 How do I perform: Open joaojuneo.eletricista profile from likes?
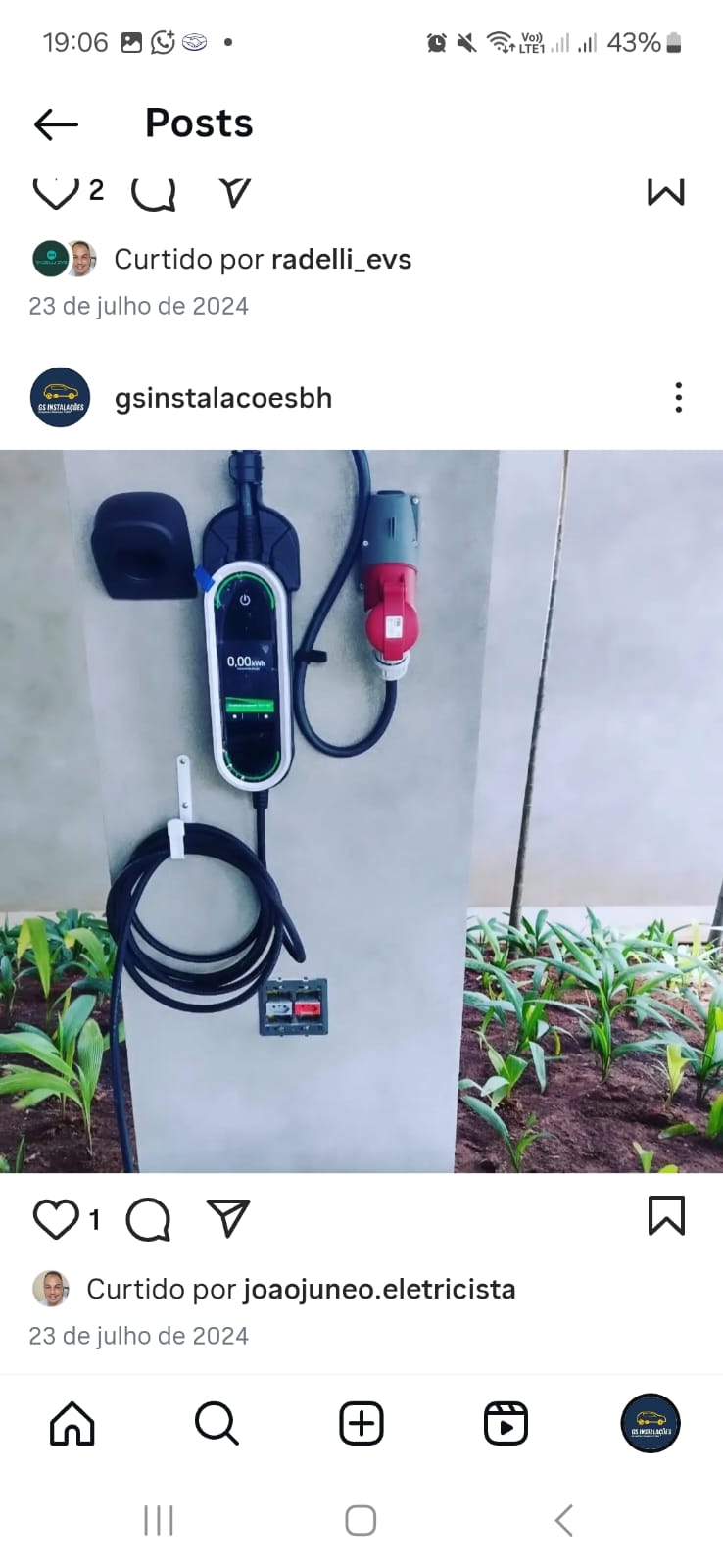pos(379,1289)
